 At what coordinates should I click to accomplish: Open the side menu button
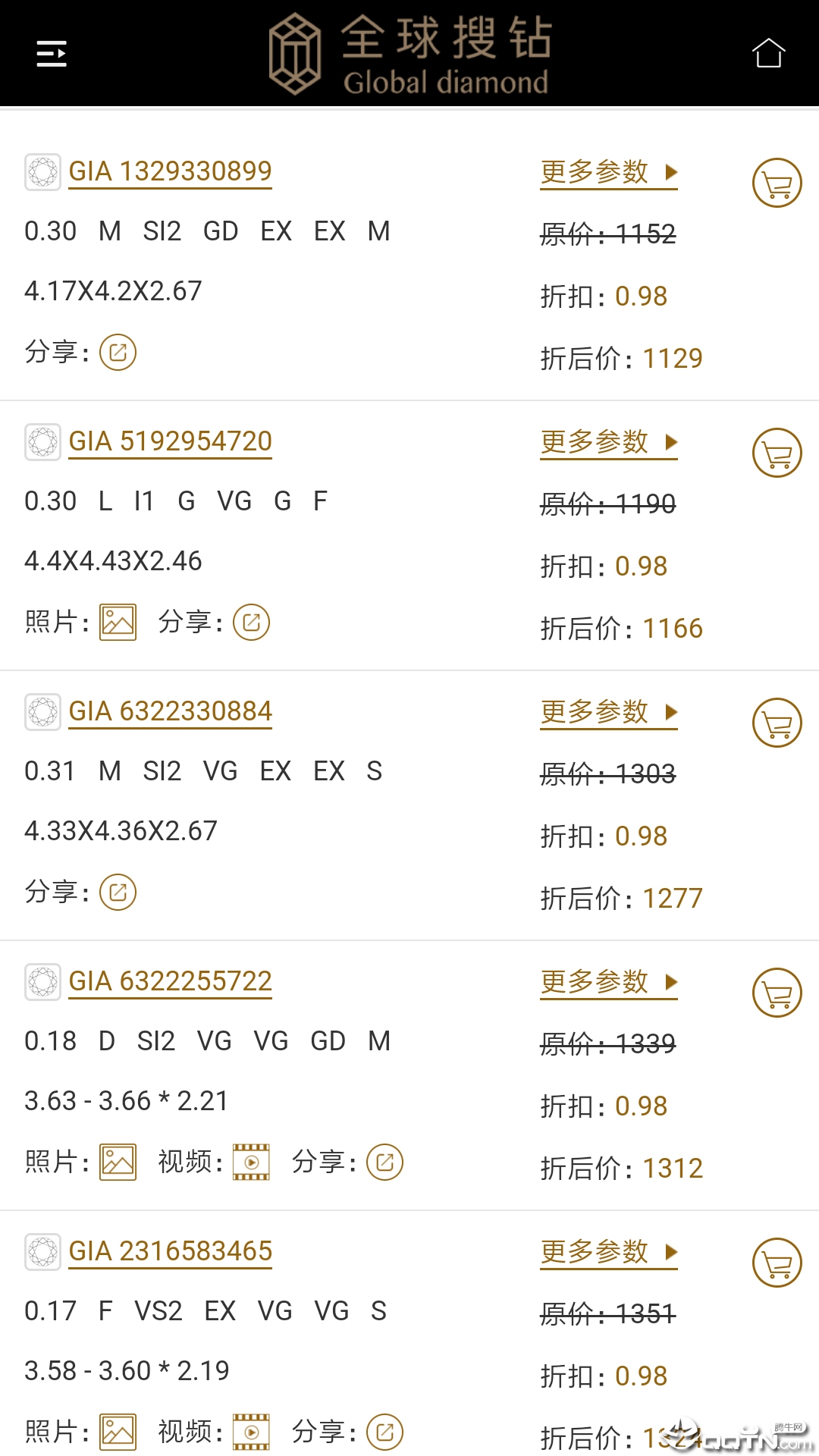pos(52,54)
